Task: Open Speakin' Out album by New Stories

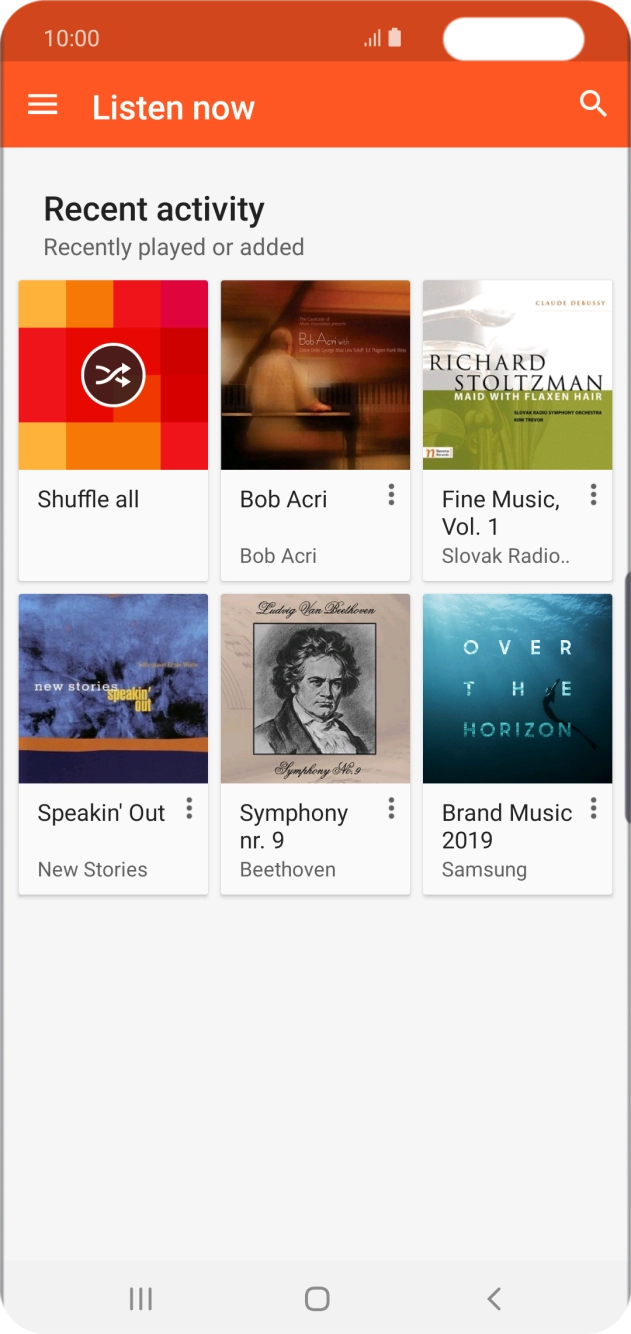Action: (113, 689)
